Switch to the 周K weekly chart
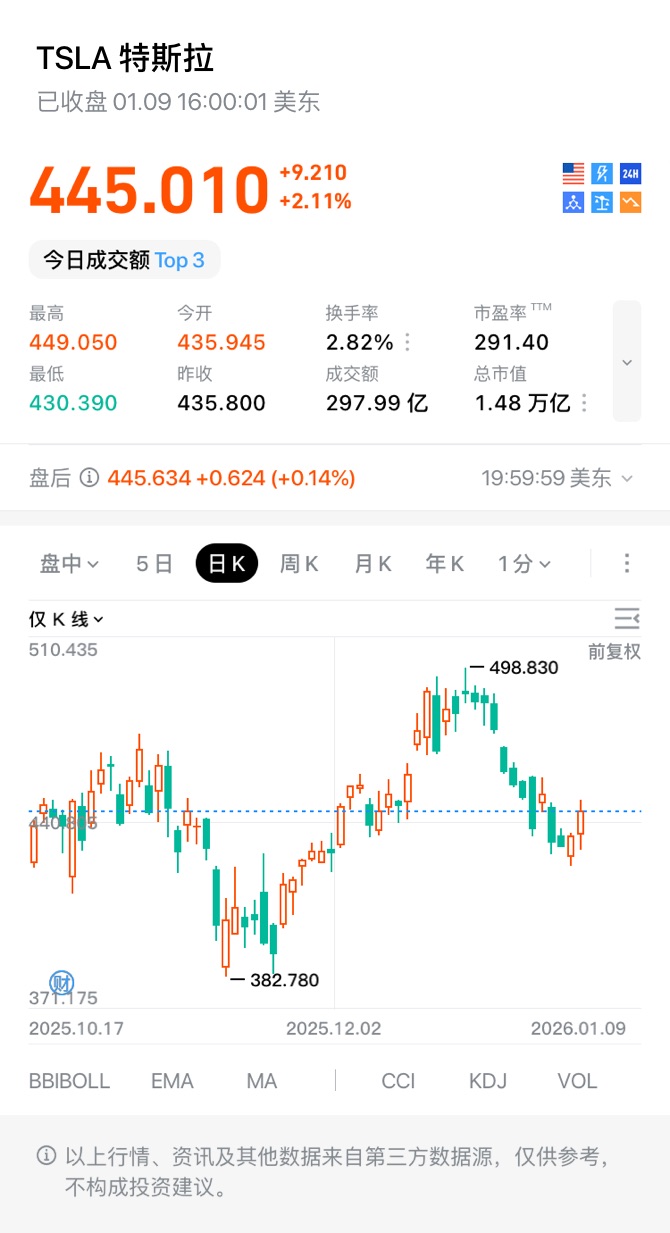The width and height of the screenshot is (670, 1233). (x=299, y=564)
